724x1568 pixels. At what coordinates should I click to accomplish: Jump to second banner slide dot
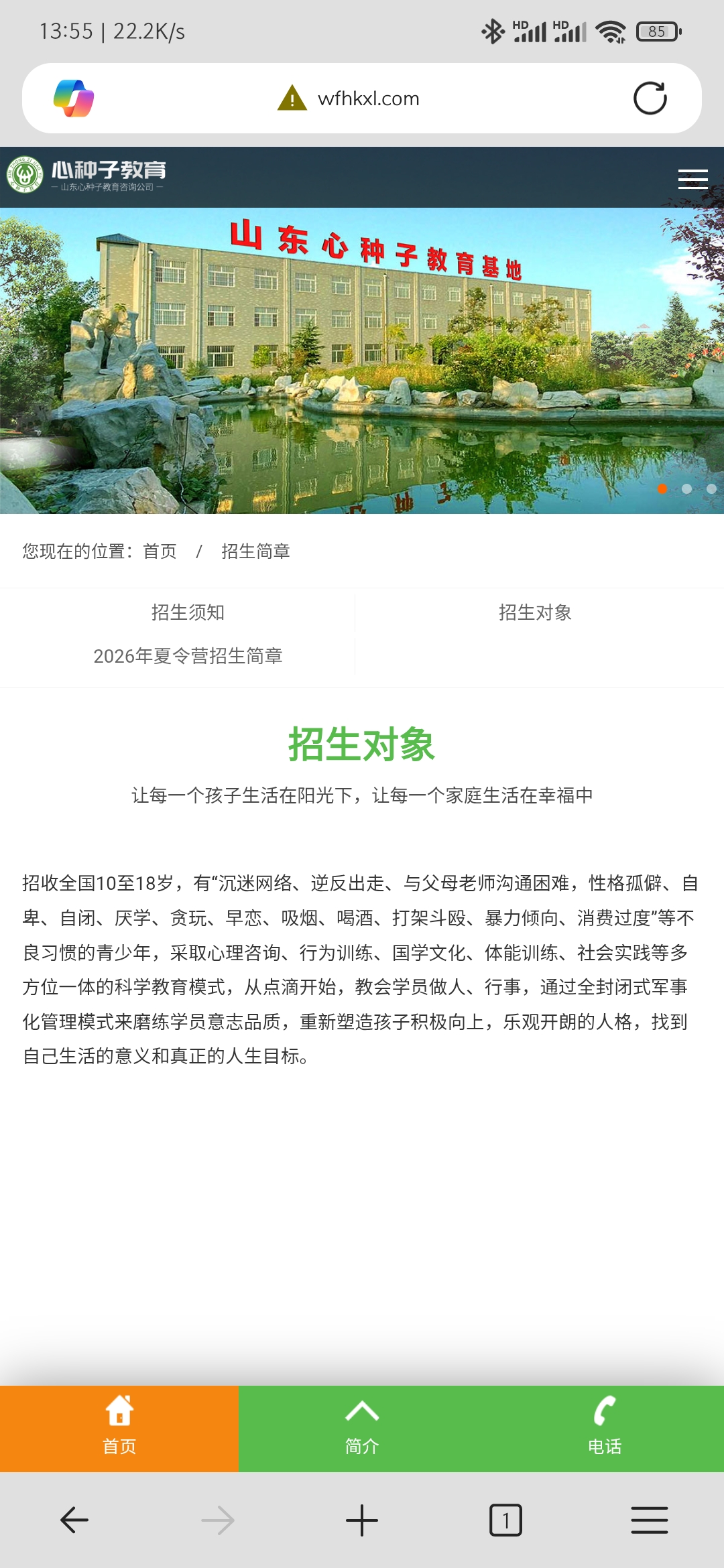[x=686, y=488]
